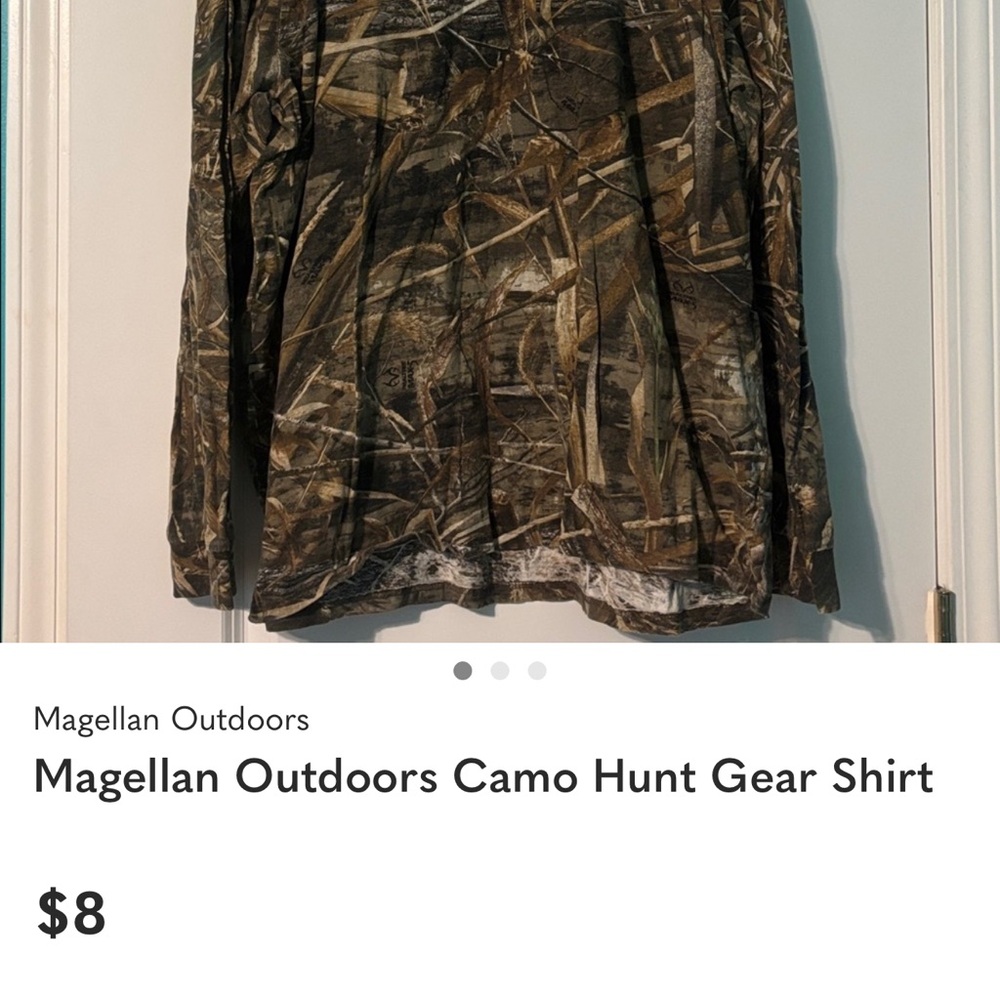The height and width of the screenshot is (1000, 1000).
Task: Select the second photo indicator dot
Action: point(500,670)
